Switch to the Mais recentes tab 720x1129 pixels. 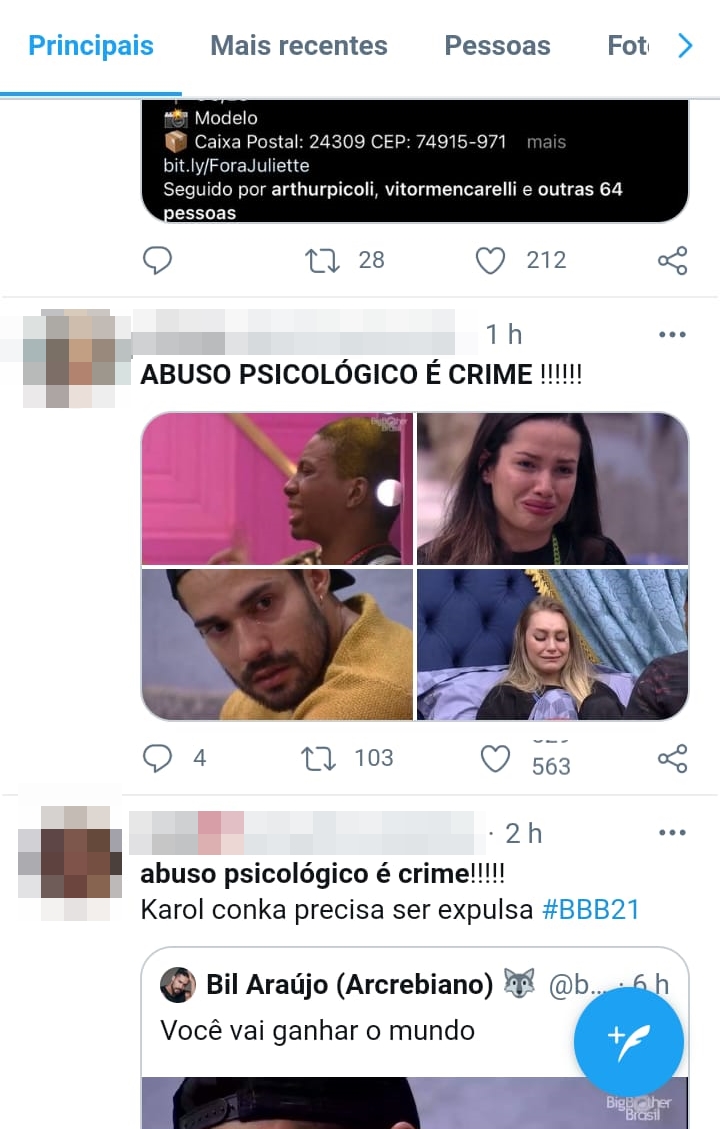click(298, 46)
